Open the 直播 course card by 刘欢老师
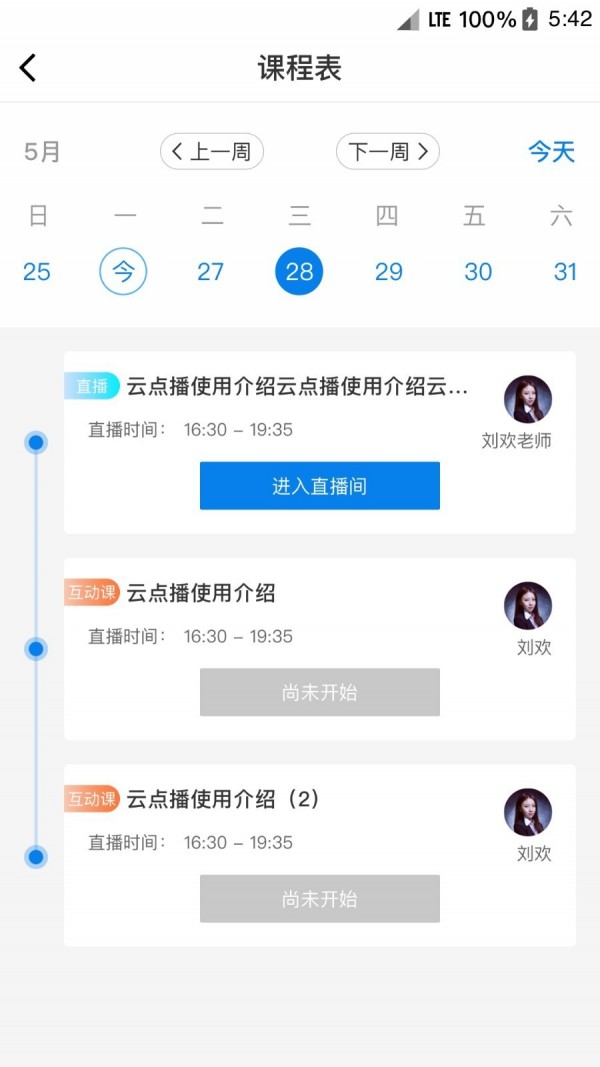Screen dimensions: 600x1067 point(297,386)
